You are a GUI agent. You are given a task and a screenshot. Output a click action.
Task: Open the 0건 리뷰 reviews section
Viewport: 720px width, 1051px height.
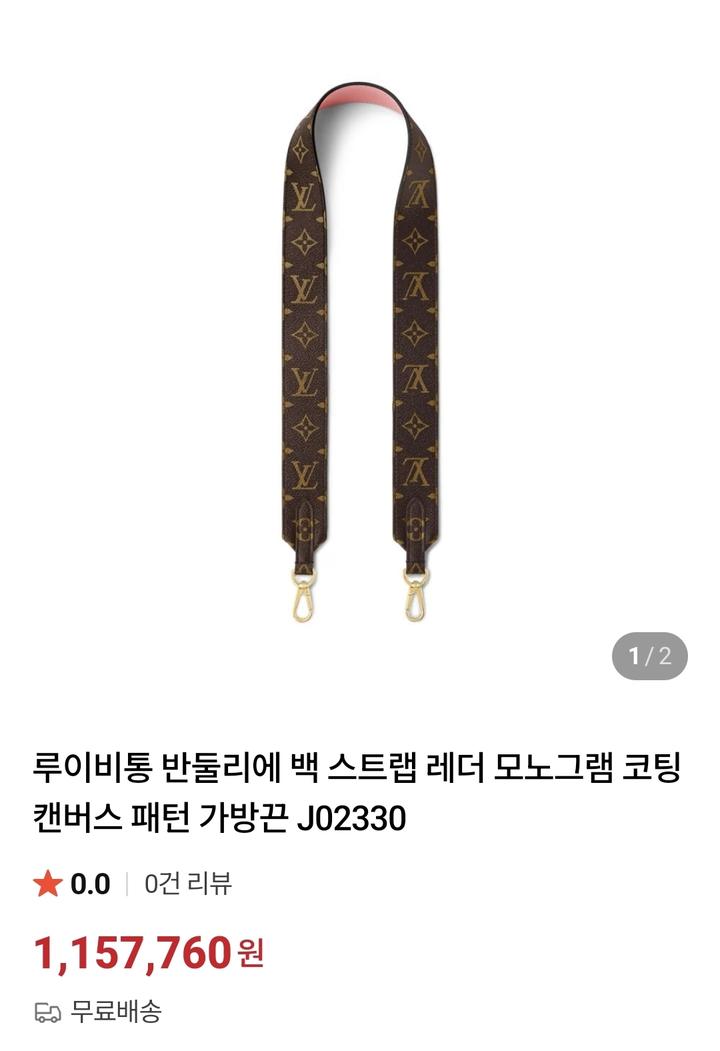pyautogui.click(x=188, y=884)
